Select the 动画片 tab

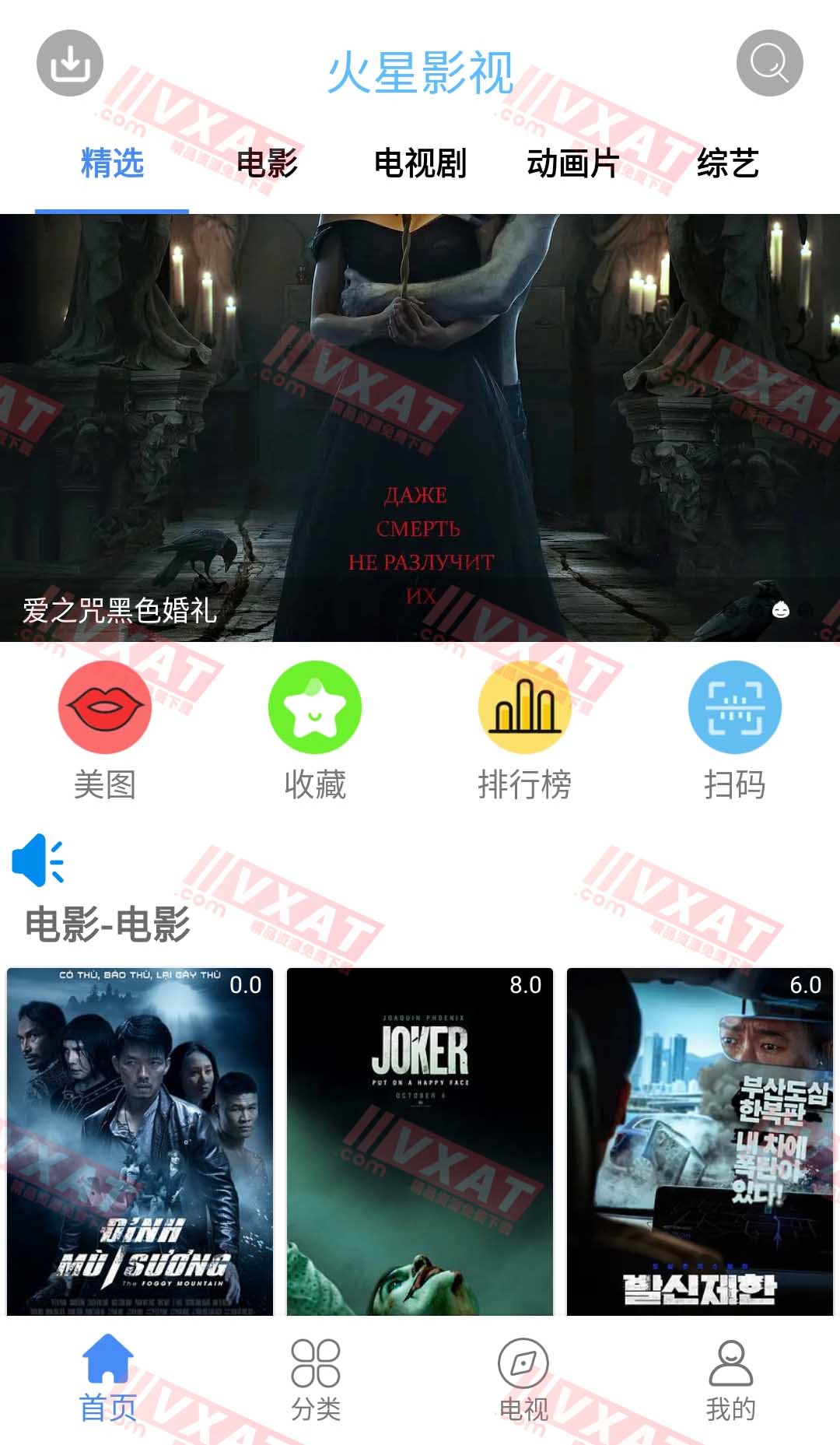click(x=573, y=163)
